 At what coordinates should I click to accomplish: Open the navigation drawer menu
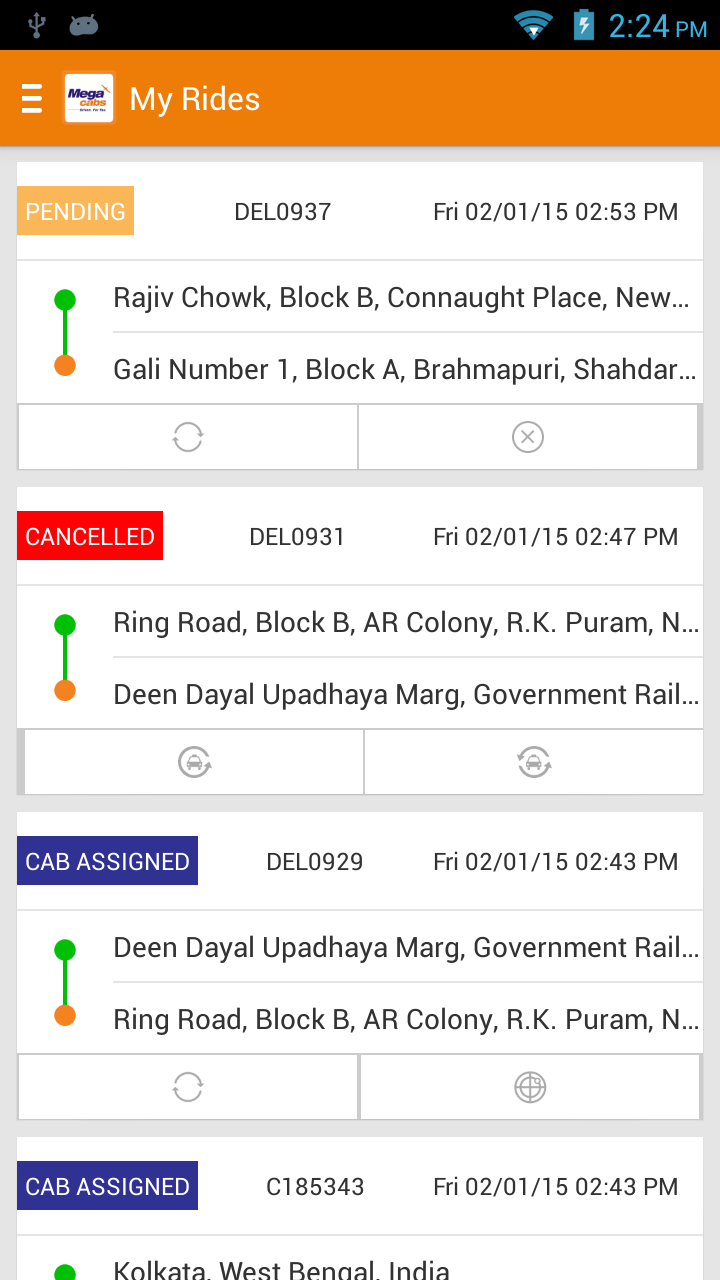point(32,99)
